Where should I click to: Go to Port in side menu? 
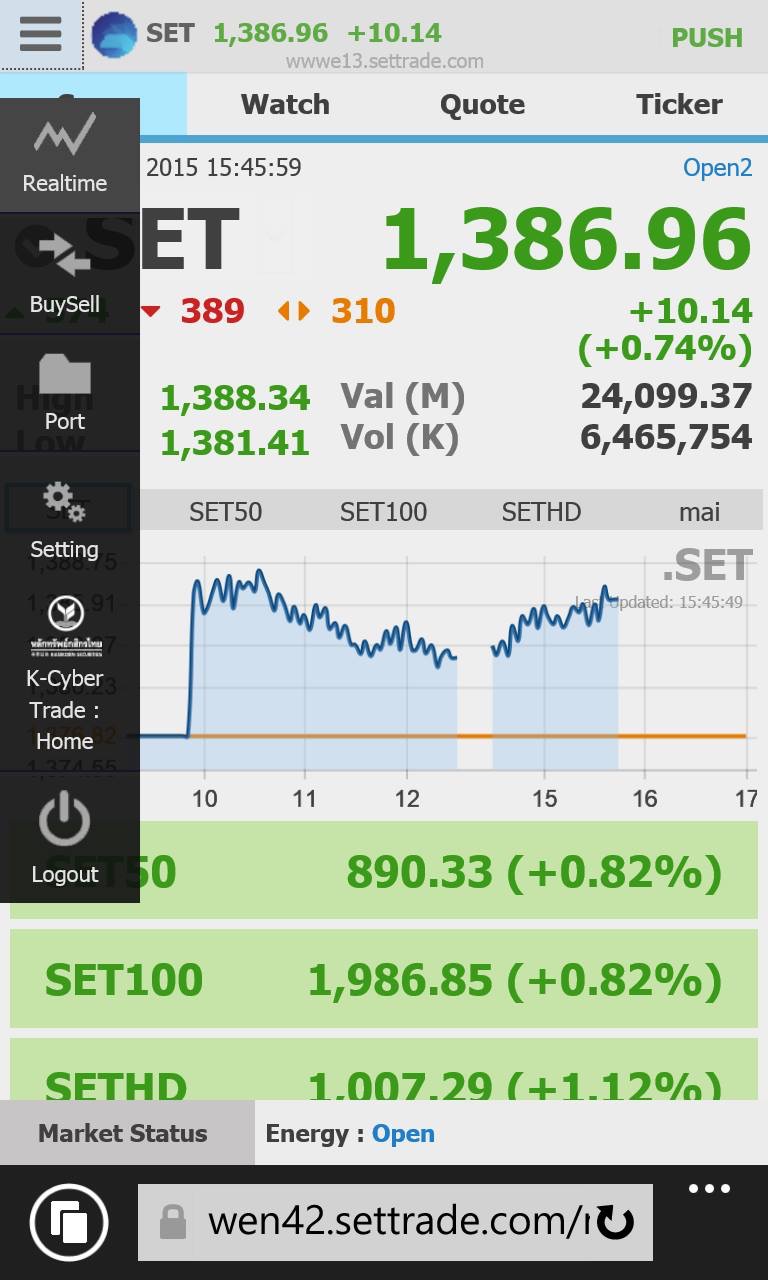pos(65,393)
